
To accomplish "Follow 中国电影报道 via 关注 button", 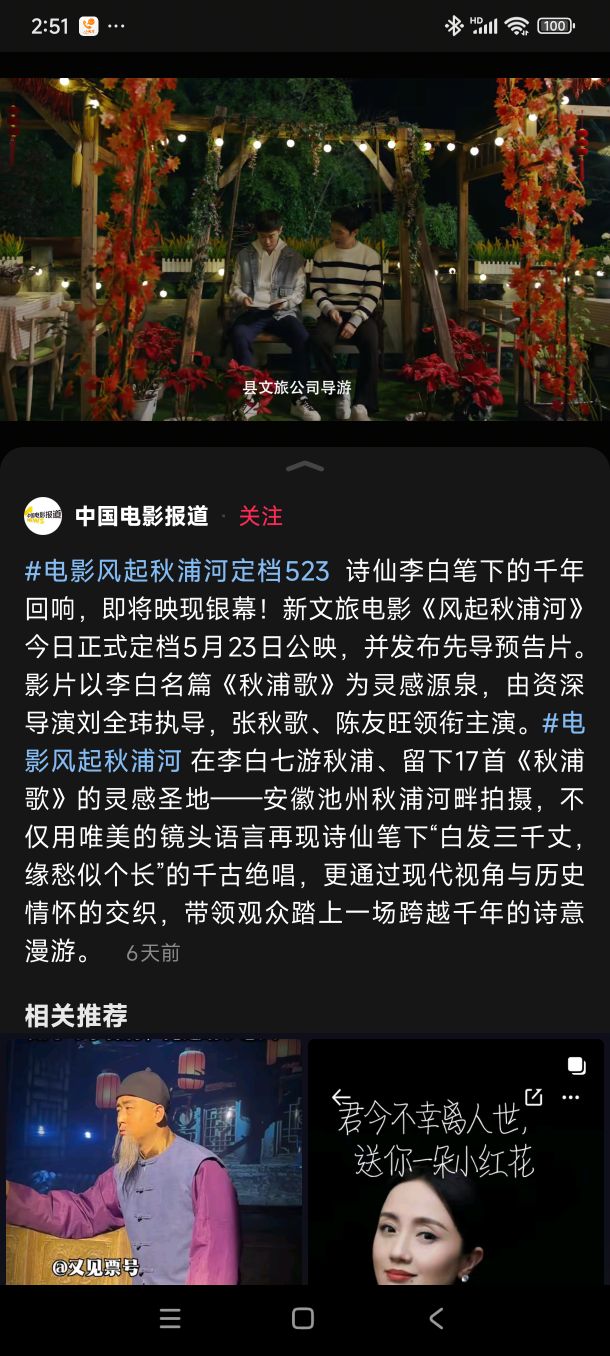I will click(260, 516).
